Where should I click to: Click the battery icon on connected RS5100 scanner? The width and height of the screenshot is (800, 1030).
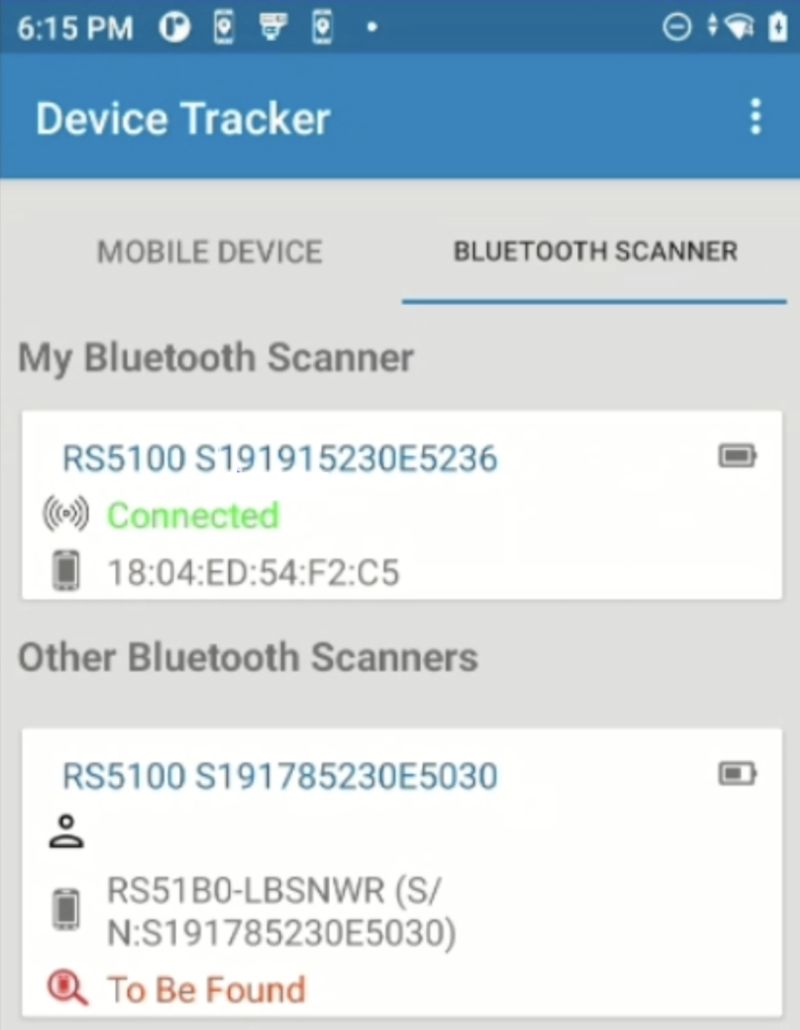point(737,457)
